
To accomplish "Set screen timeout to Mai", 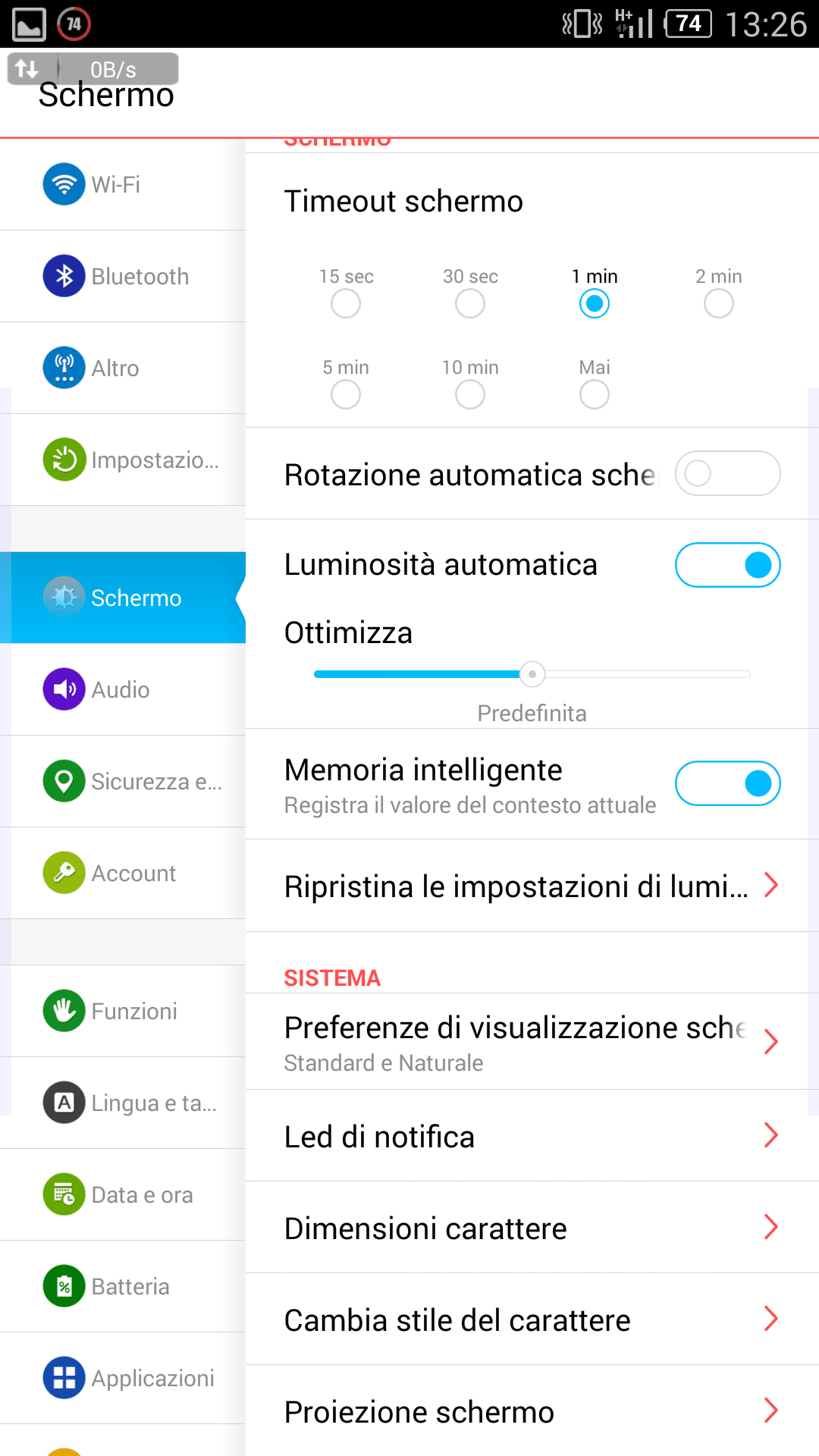I will pyautogui.click(x=595, y=394).
